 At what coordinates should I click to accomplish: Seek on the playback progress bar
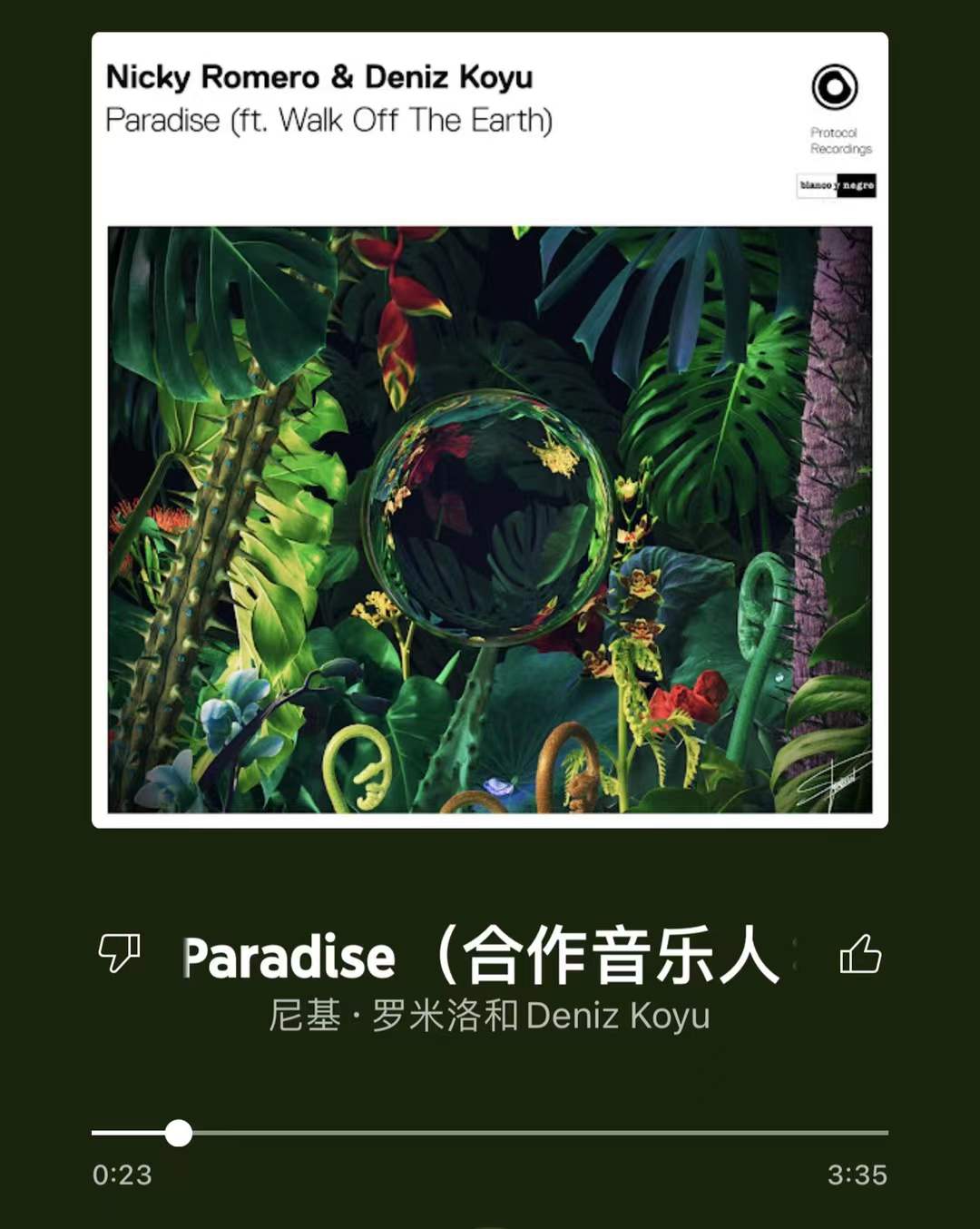[x=490, y=1133]
